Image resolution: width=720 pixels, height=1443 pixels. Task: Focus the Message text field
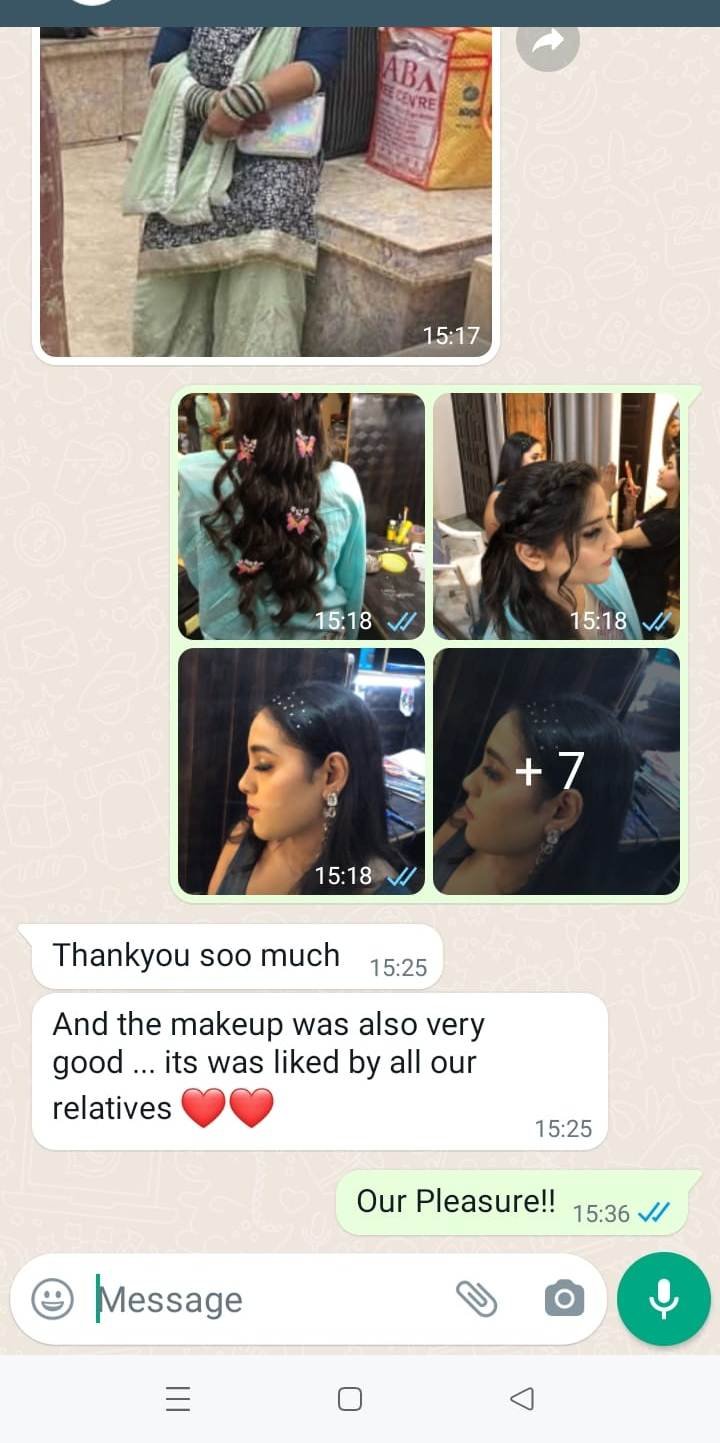[270, 1299]
